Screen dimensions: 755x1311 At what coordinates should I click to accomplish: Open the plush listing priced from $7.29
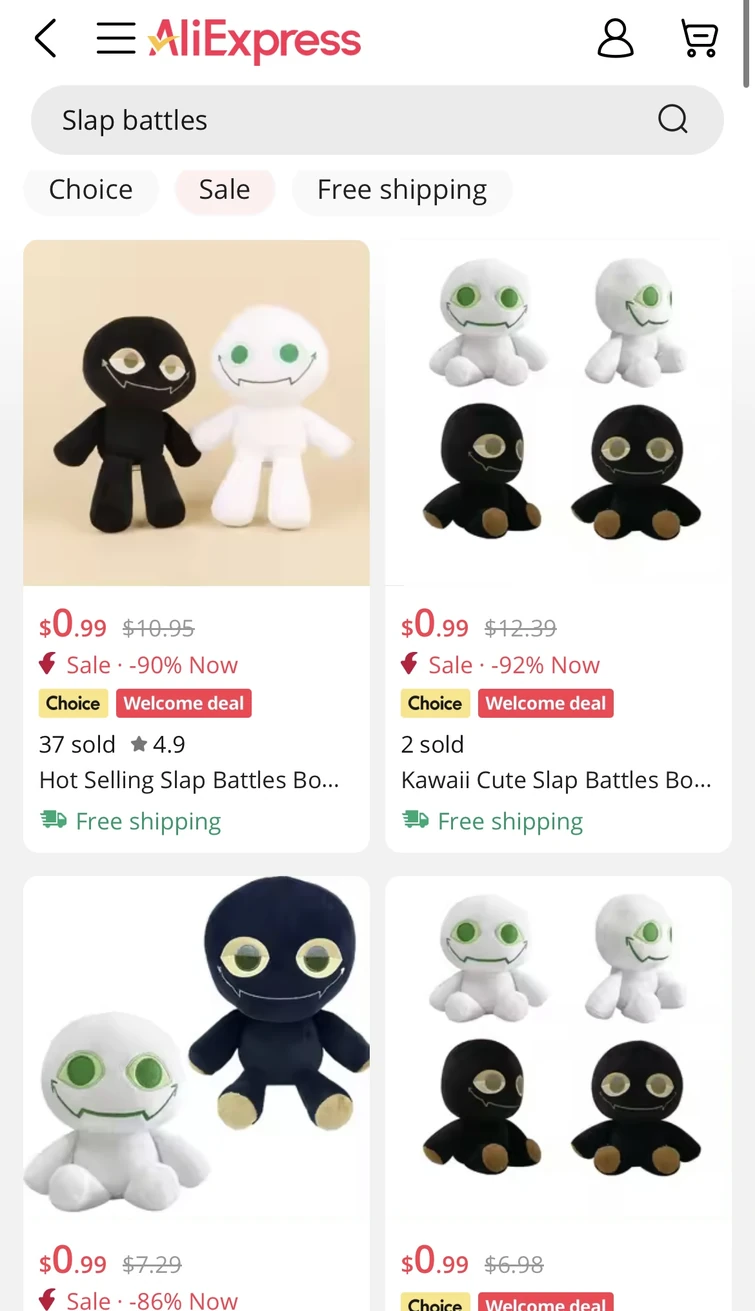pyautogui.click(x=196, y=1050)
